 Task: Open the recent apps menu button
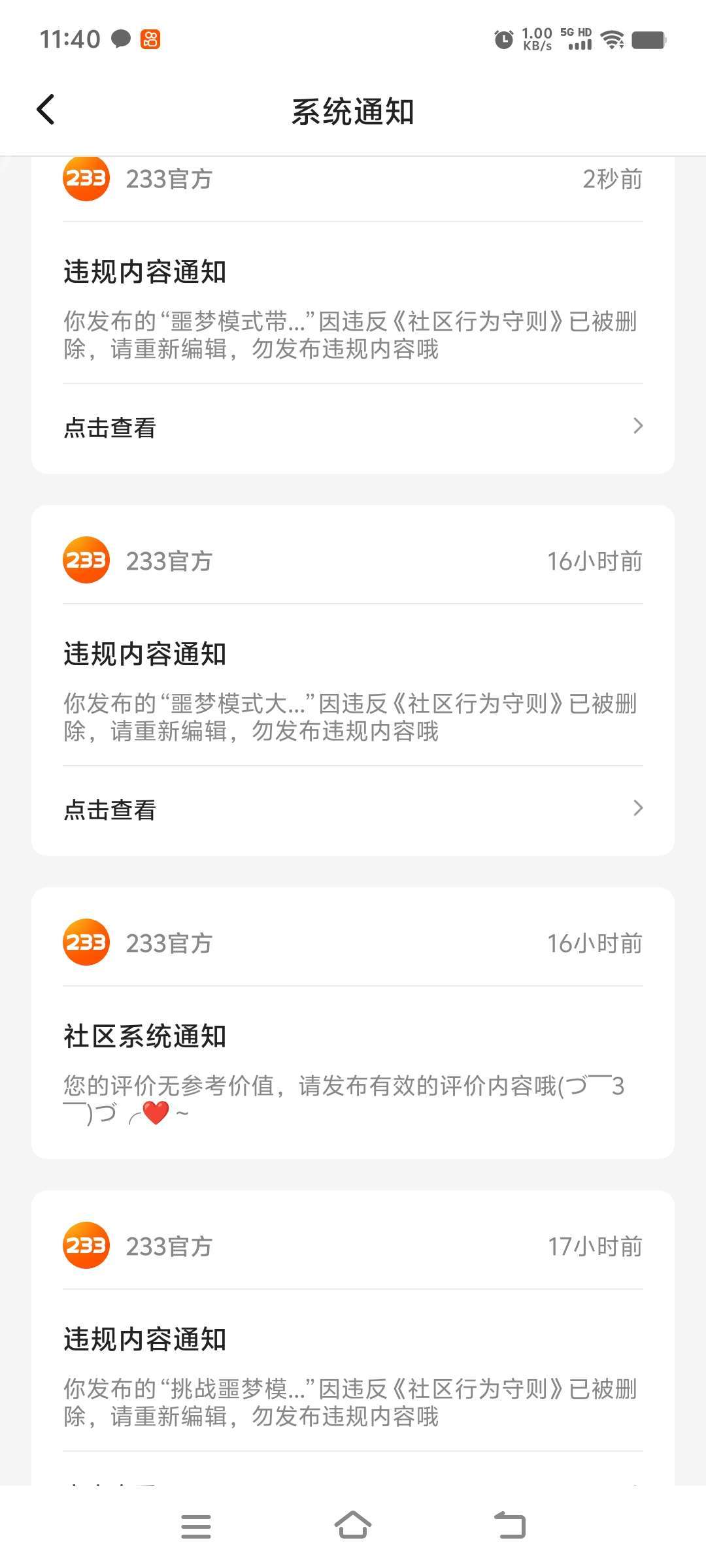pos(196,1526)
